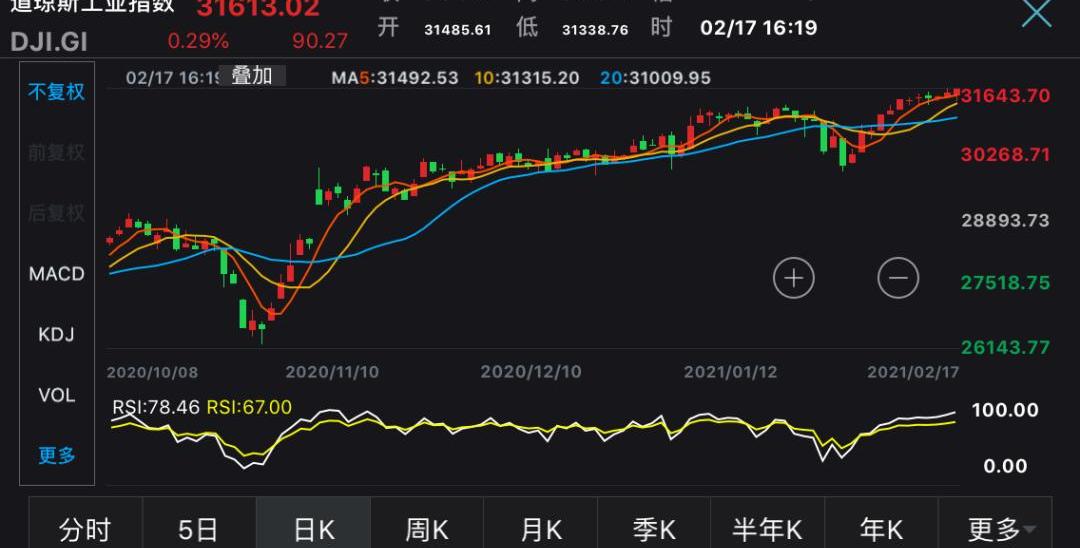This screenshot has height=548, width=1080.
Task: Zoom out chart with minus button
Action: point(898,277)
